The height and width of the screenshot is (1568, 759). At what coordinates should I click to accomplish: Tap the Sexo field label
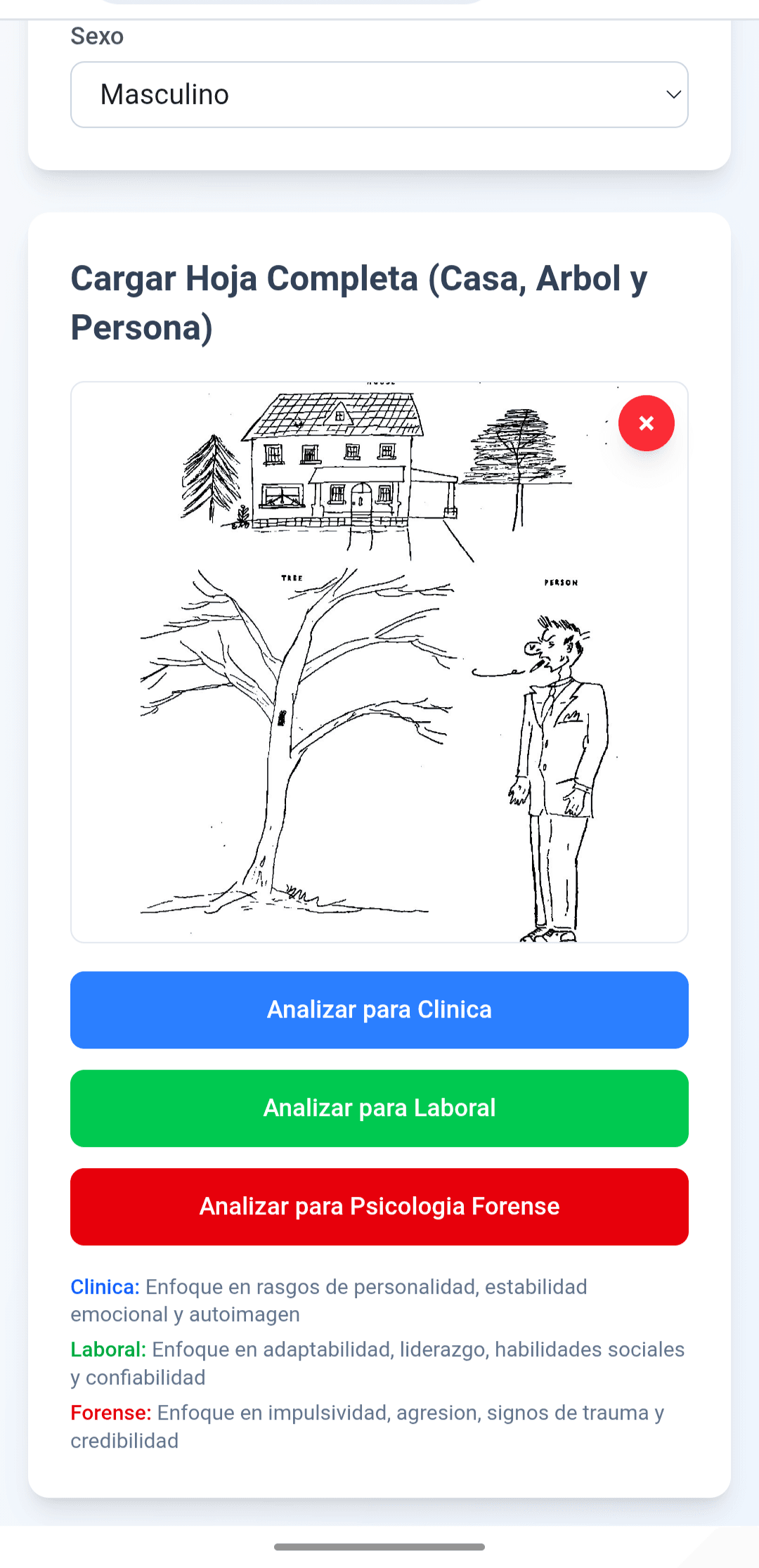point(96,35)
